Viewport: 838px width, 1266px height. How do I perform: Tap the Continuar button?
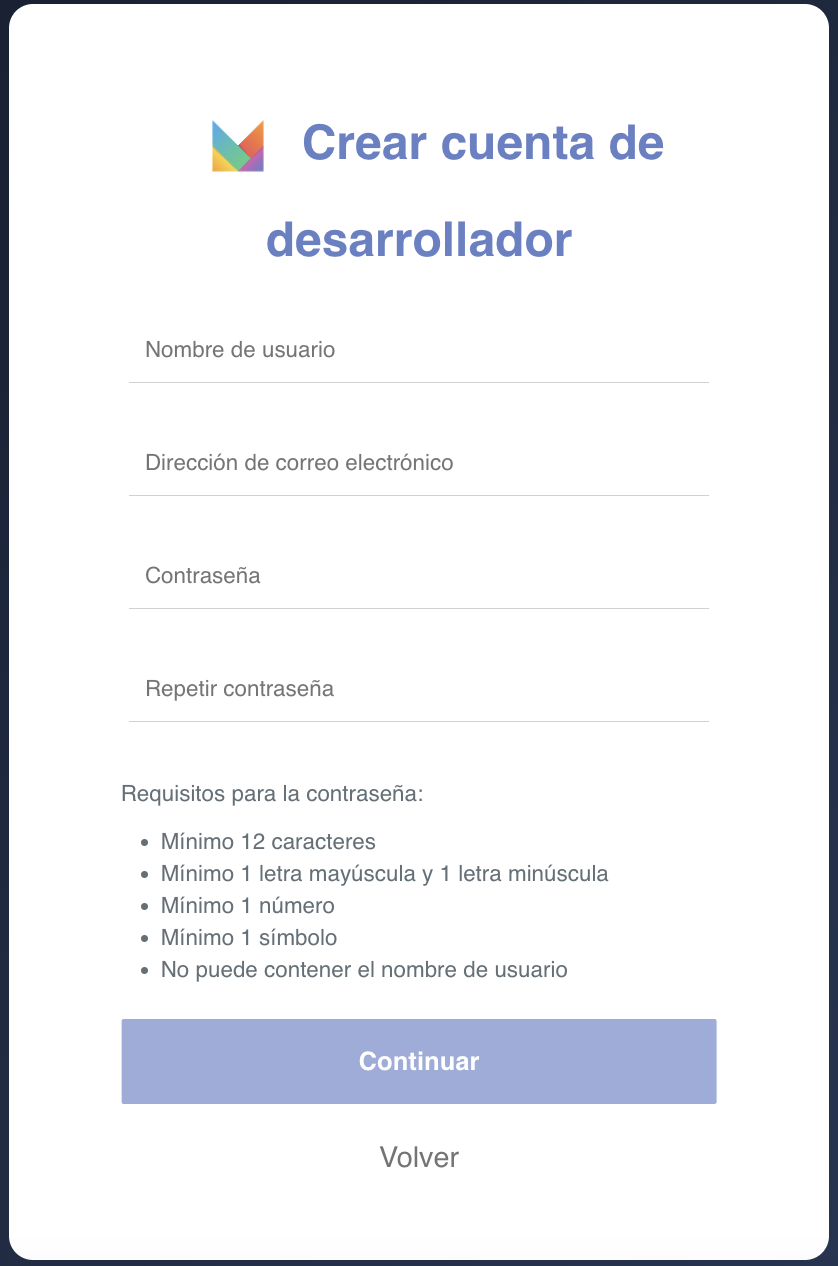419,1061
